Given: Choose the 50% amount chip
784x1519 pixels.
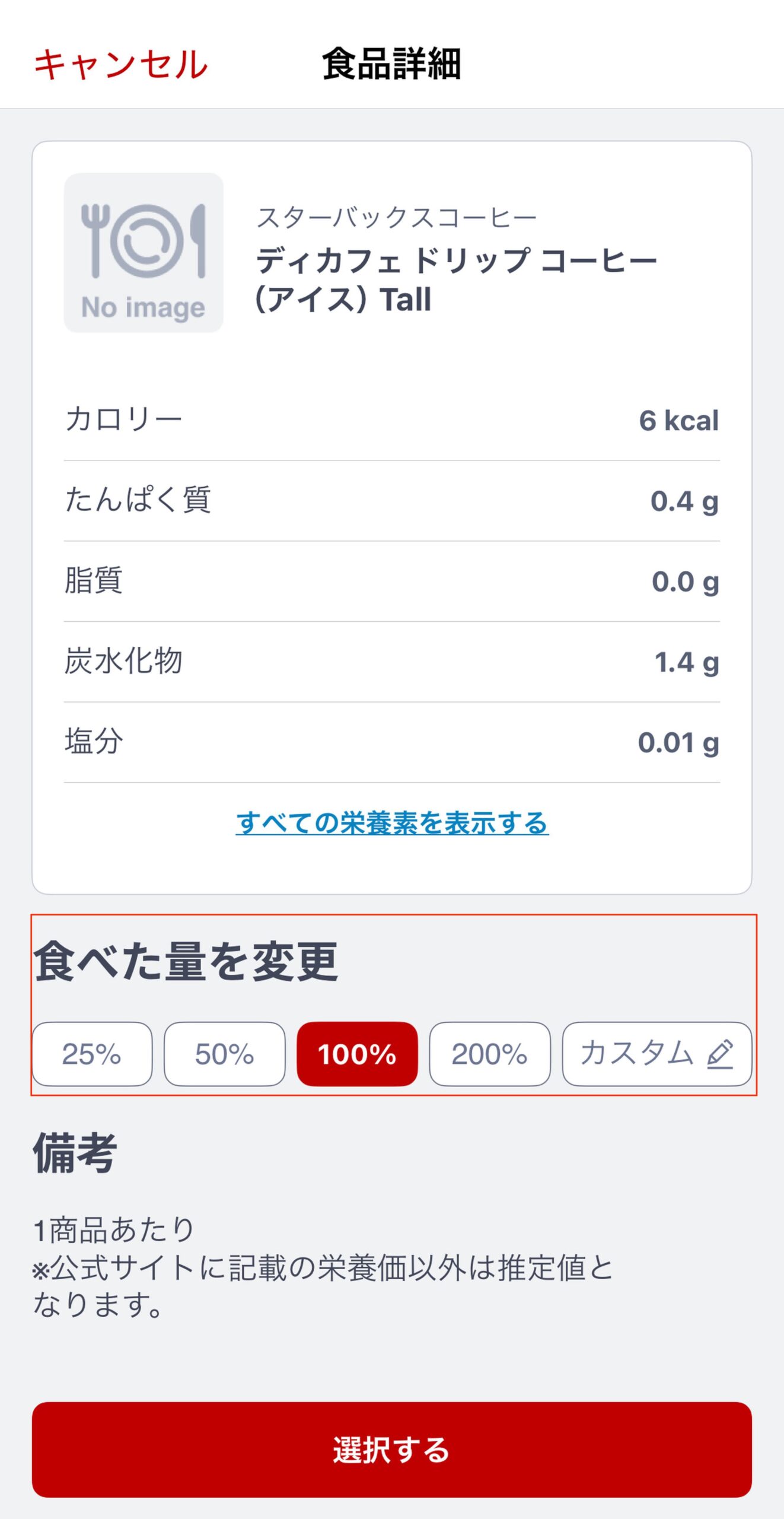Looking at the screenshot, I should click(x=225, y=1054).
